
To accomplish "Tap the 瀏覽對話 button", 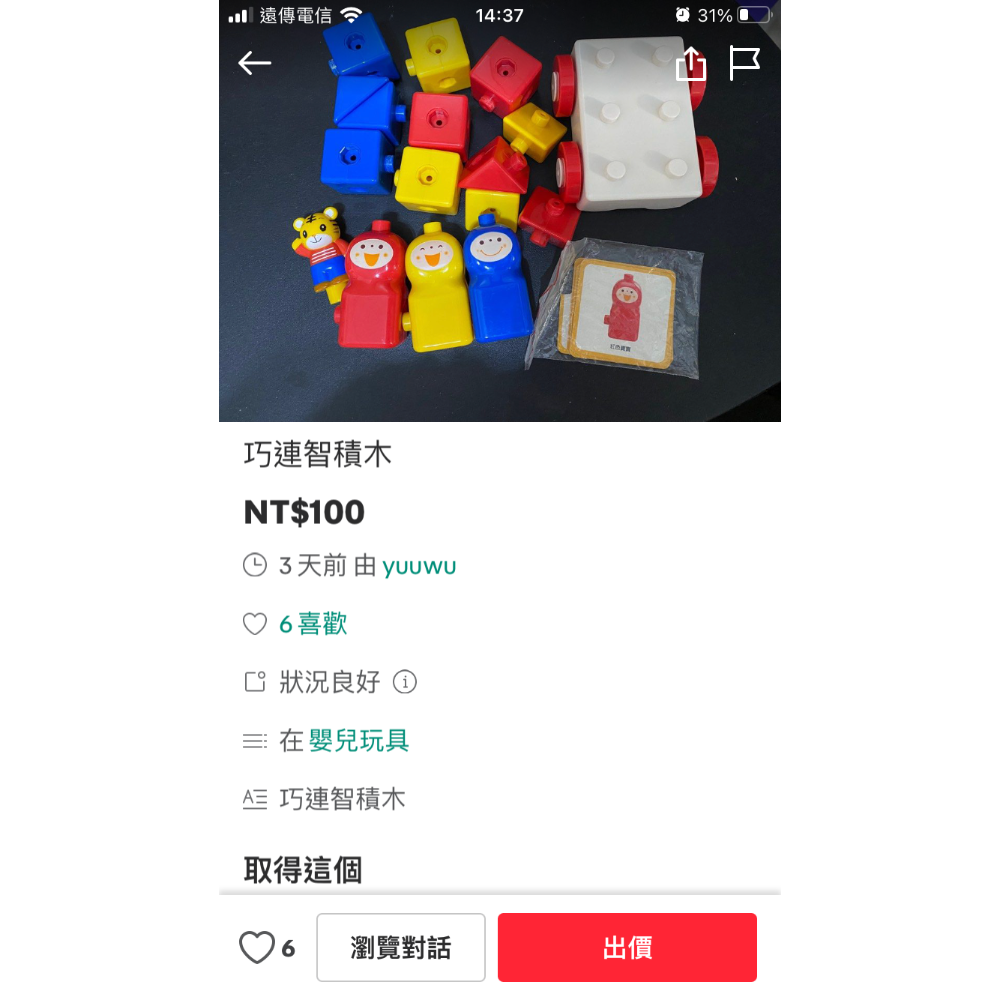I will [401, 947].
